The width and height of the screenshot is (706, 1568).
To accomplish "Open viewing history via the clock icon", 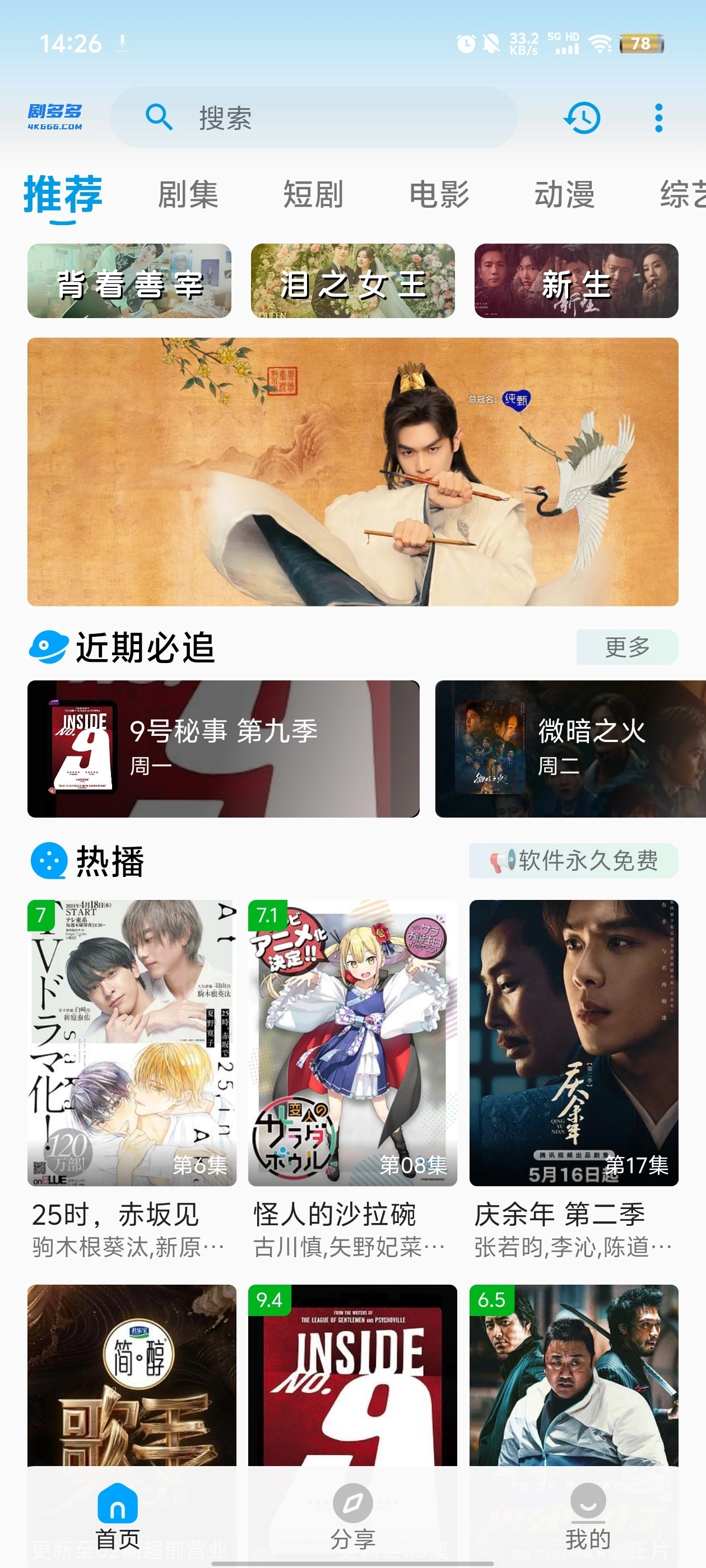I will 582,118.
